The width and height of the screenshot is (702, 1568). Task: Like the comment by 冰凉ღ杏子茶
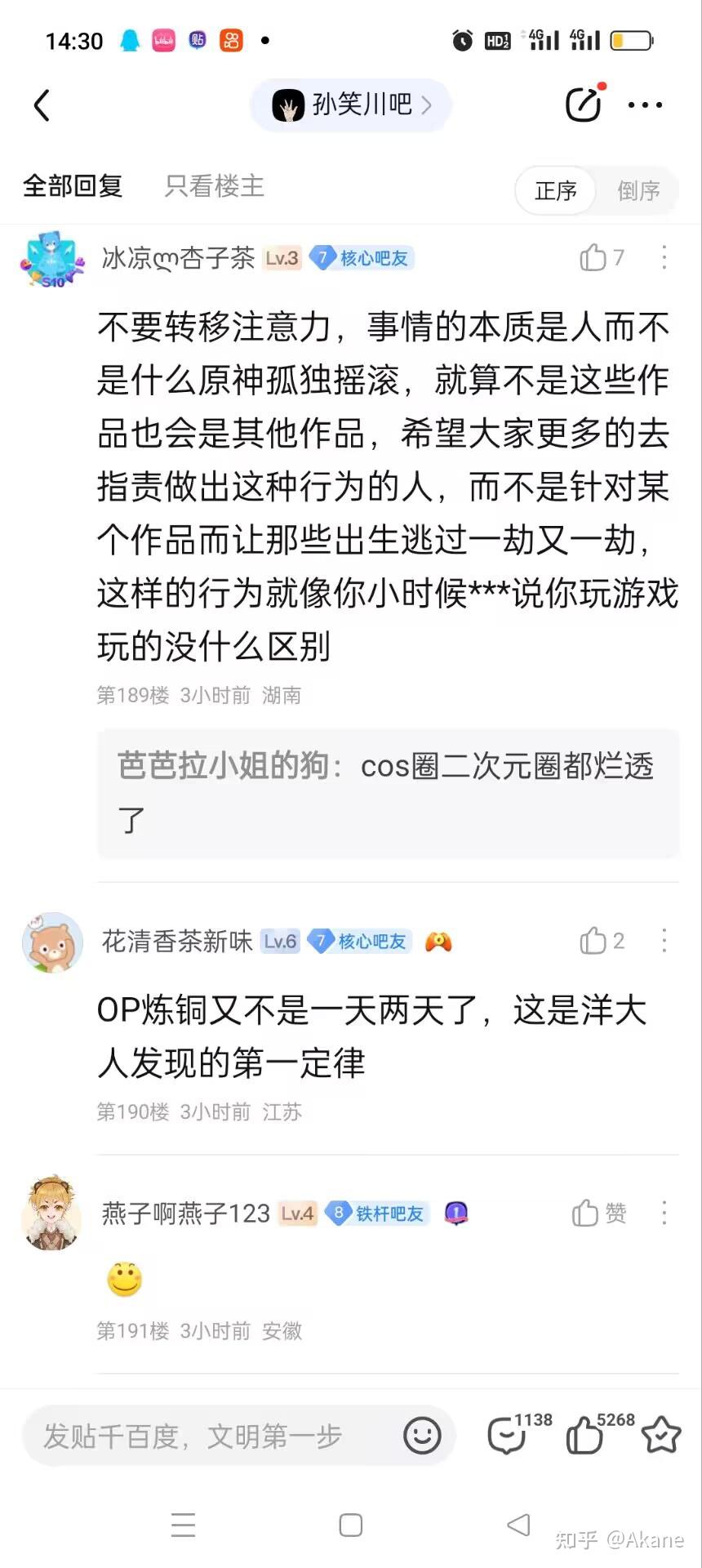click(x=602, y=258)
